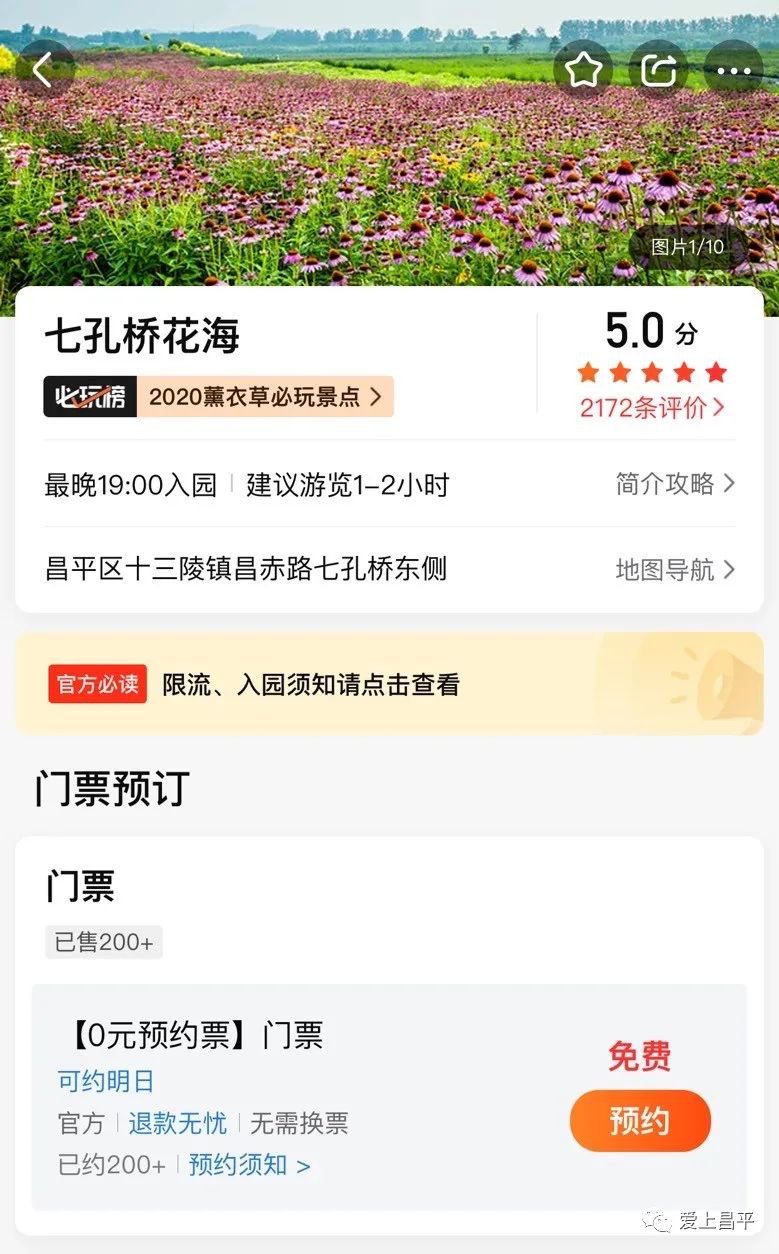Favorite this attraction with the star icon
779x1254 pixels.
(583, 69)
